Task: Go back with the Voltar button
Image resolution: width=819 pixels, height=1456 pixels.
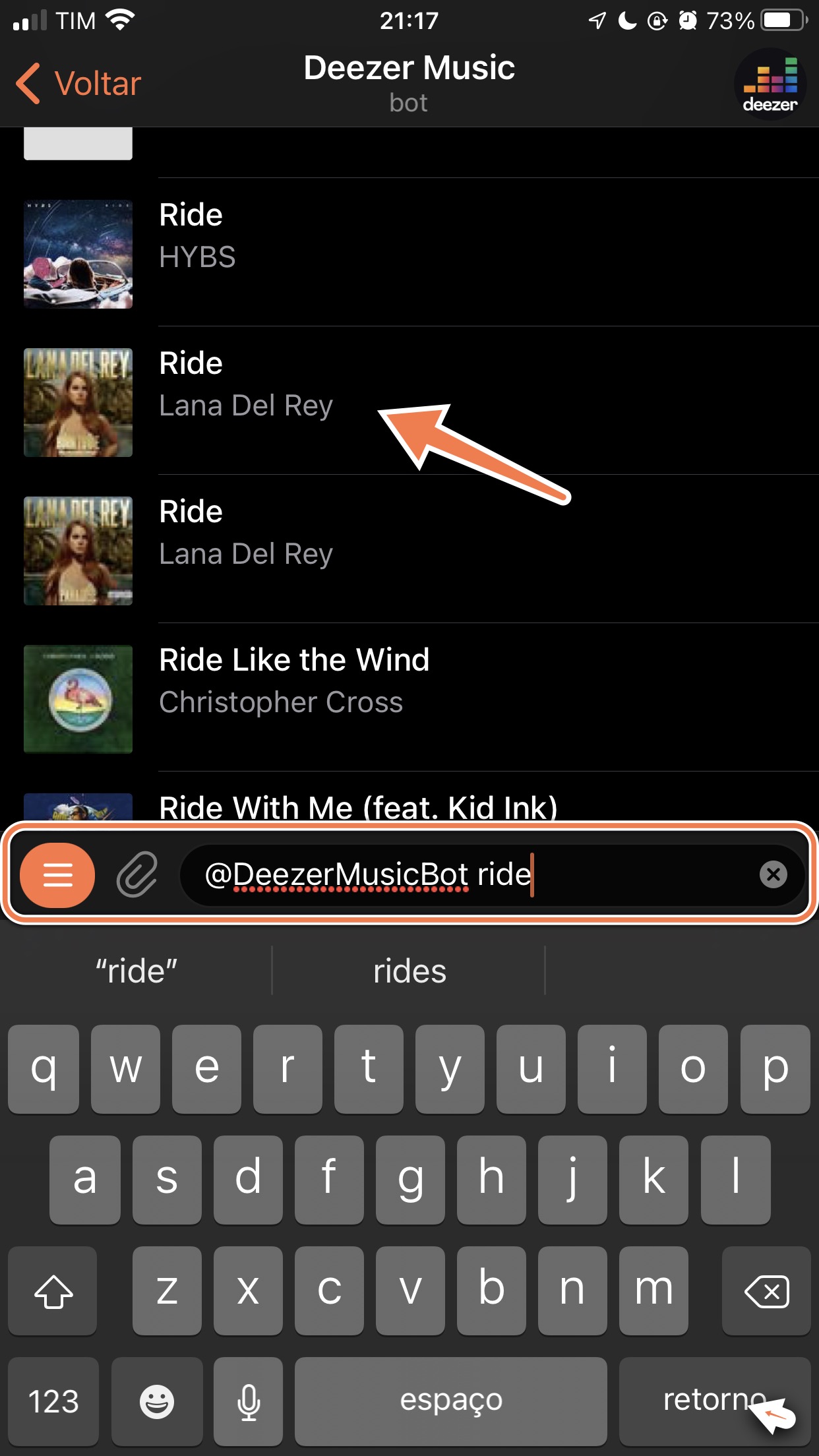Action: pyautogui.click(x=79, y=84)
